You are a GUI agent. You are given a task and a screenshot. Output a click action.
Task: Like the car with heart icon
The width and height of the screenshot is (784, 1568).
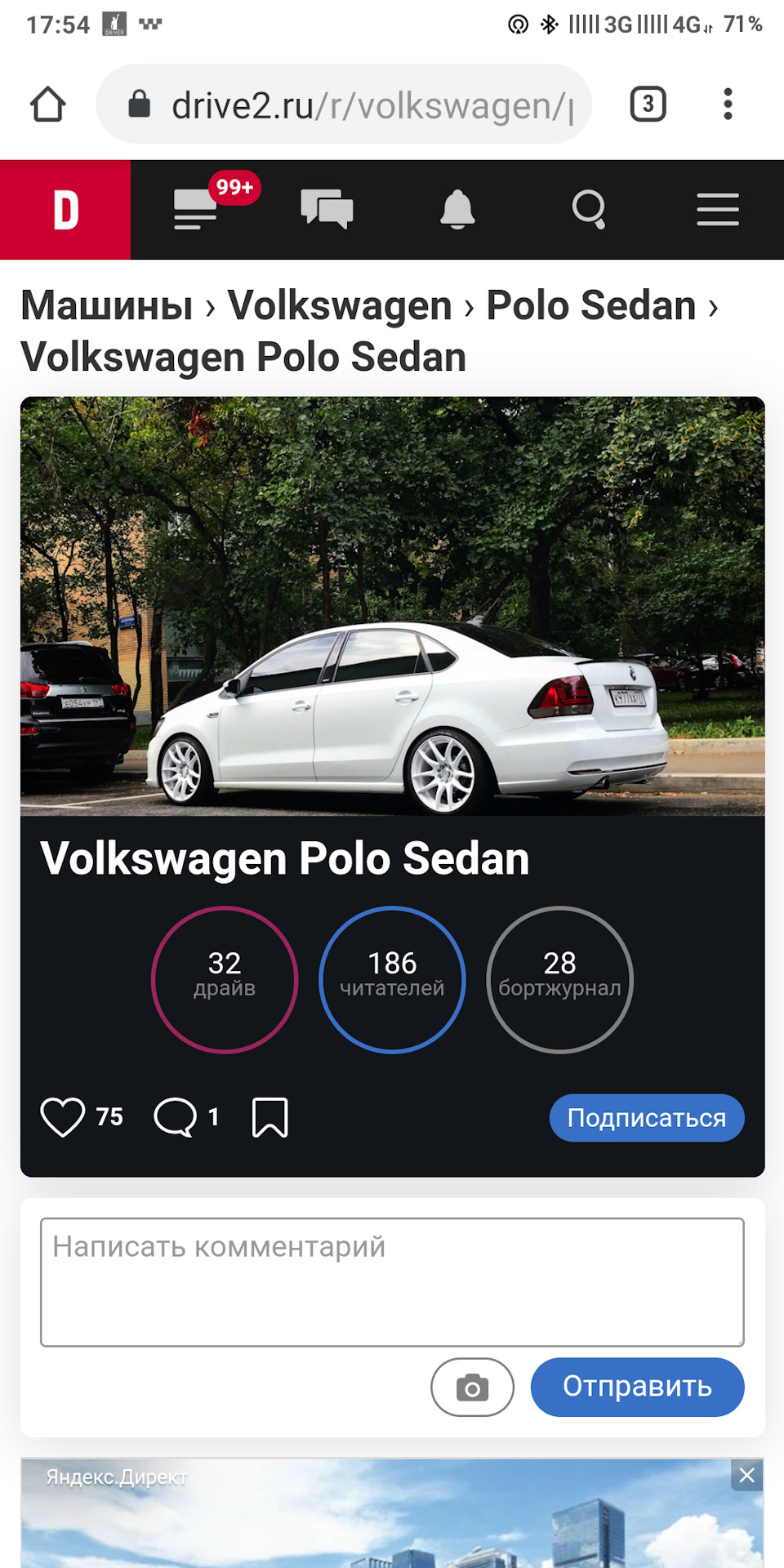[63, 1116]
